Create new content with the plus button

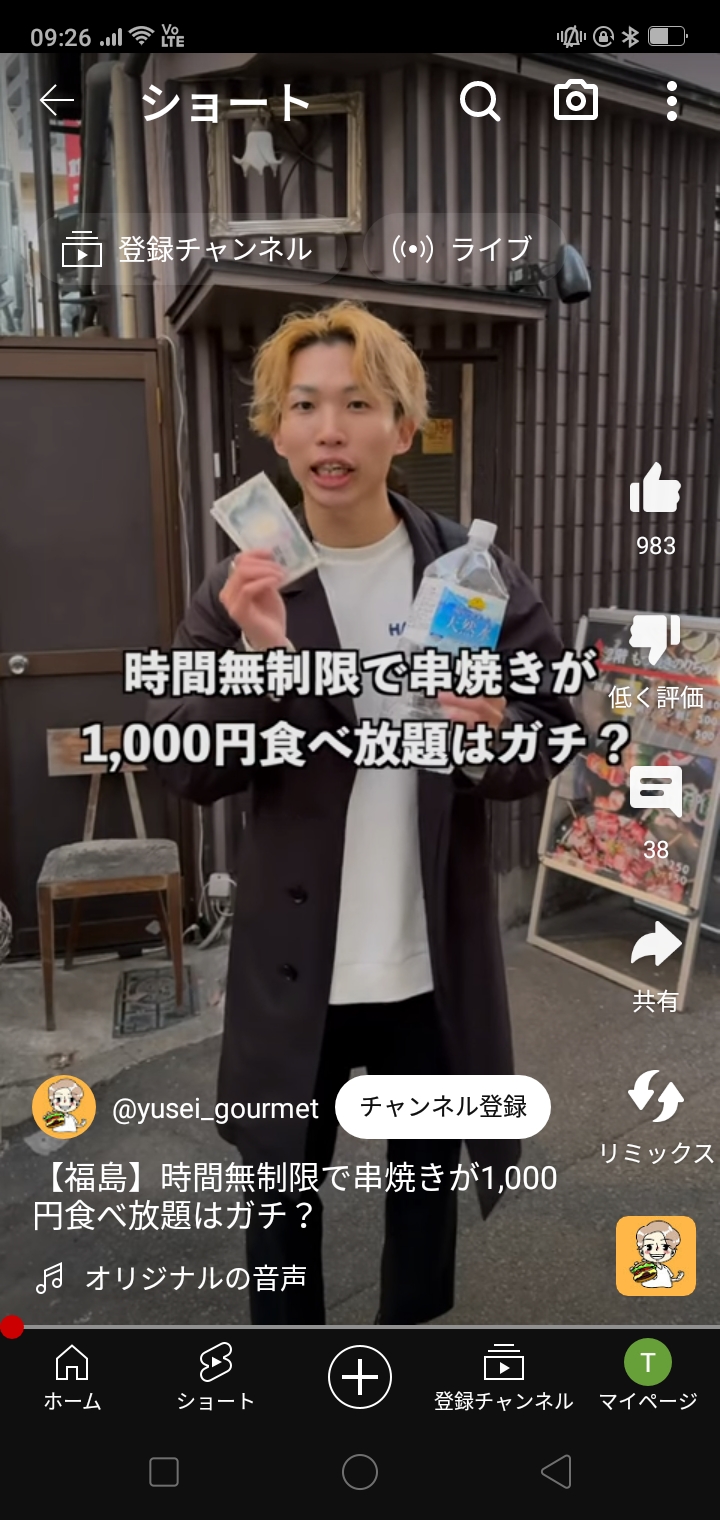tap(360, 1377)
